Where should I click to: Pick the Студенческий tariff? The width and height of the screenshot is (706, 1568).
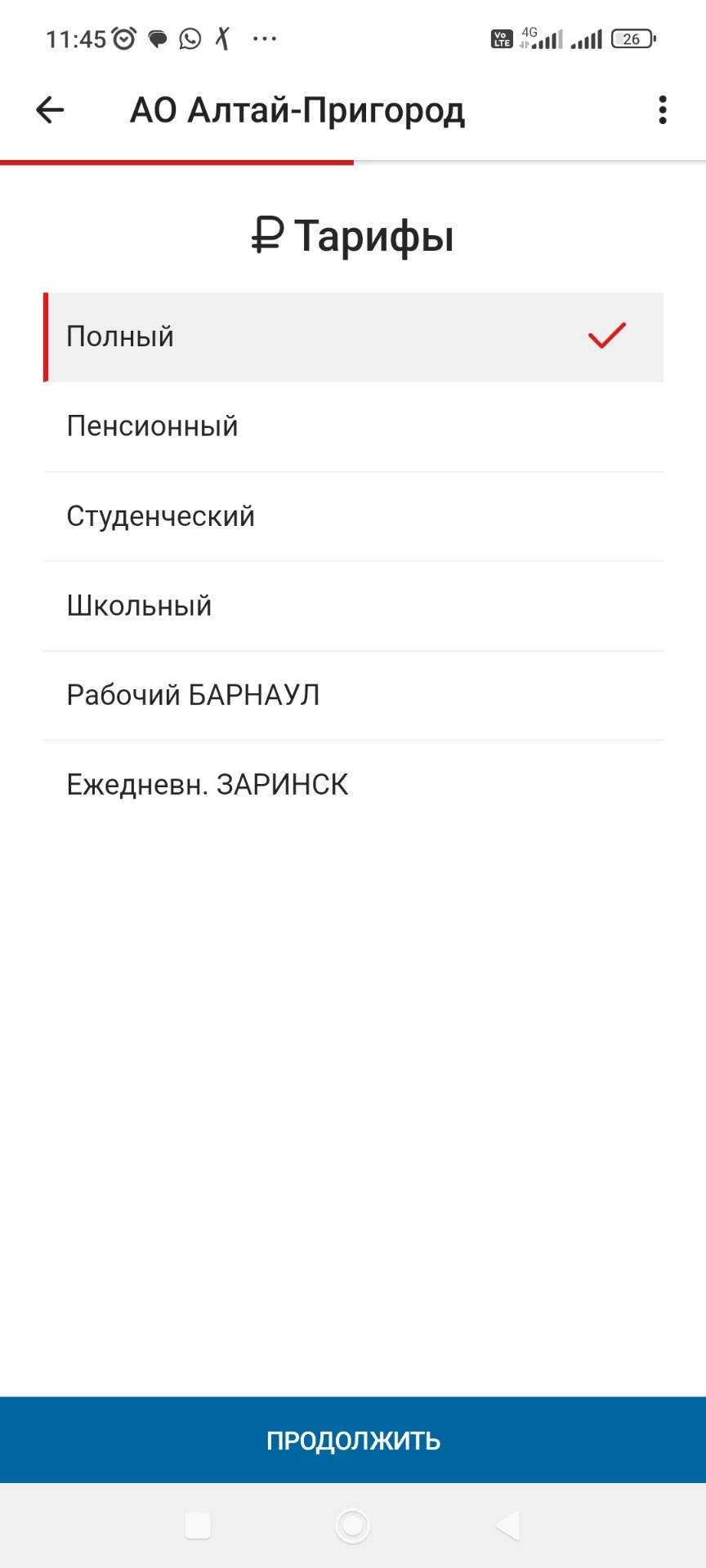pyautogui.click(x=353, y=516)
